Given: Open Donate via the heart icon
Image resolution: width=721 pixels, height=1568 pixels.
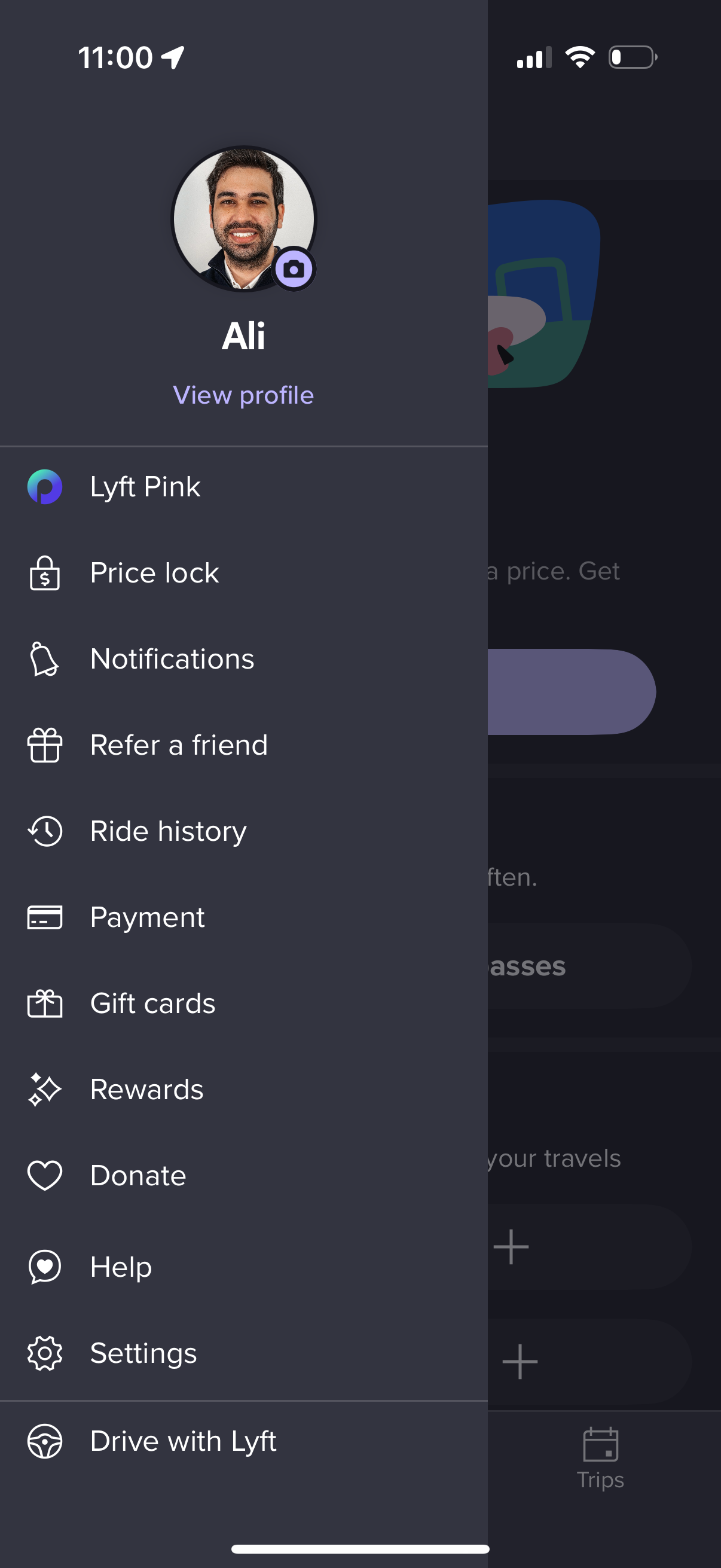Looking at the screenshot, I should pyautogui.click(x=44, y=1175).
